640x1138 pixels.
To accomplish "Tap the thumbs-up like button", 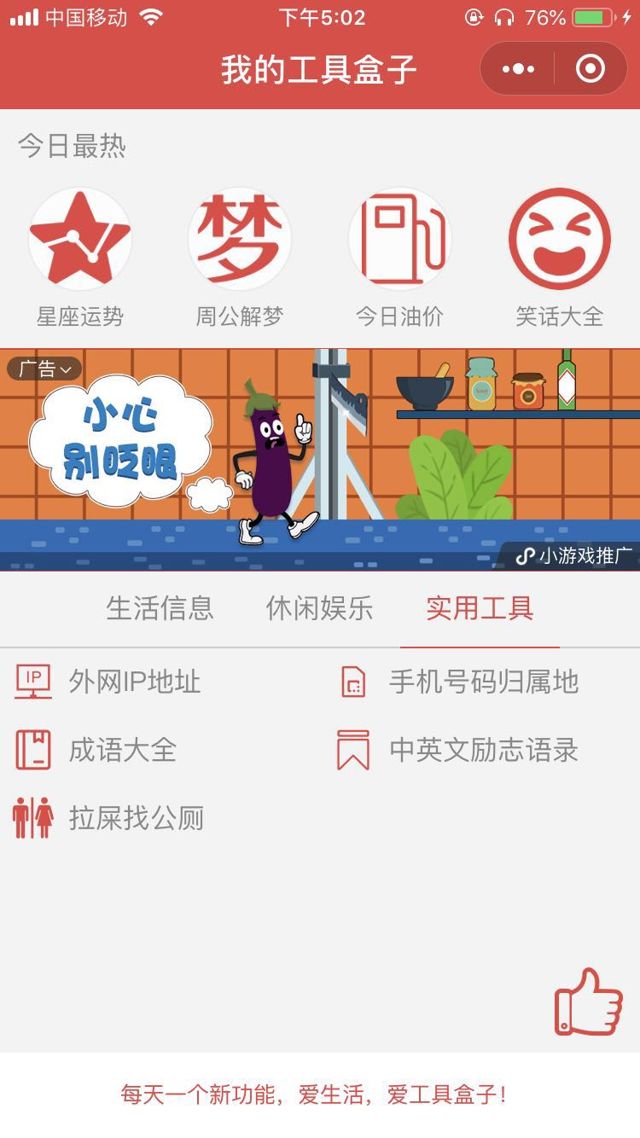I will [x=588, y=1002].
